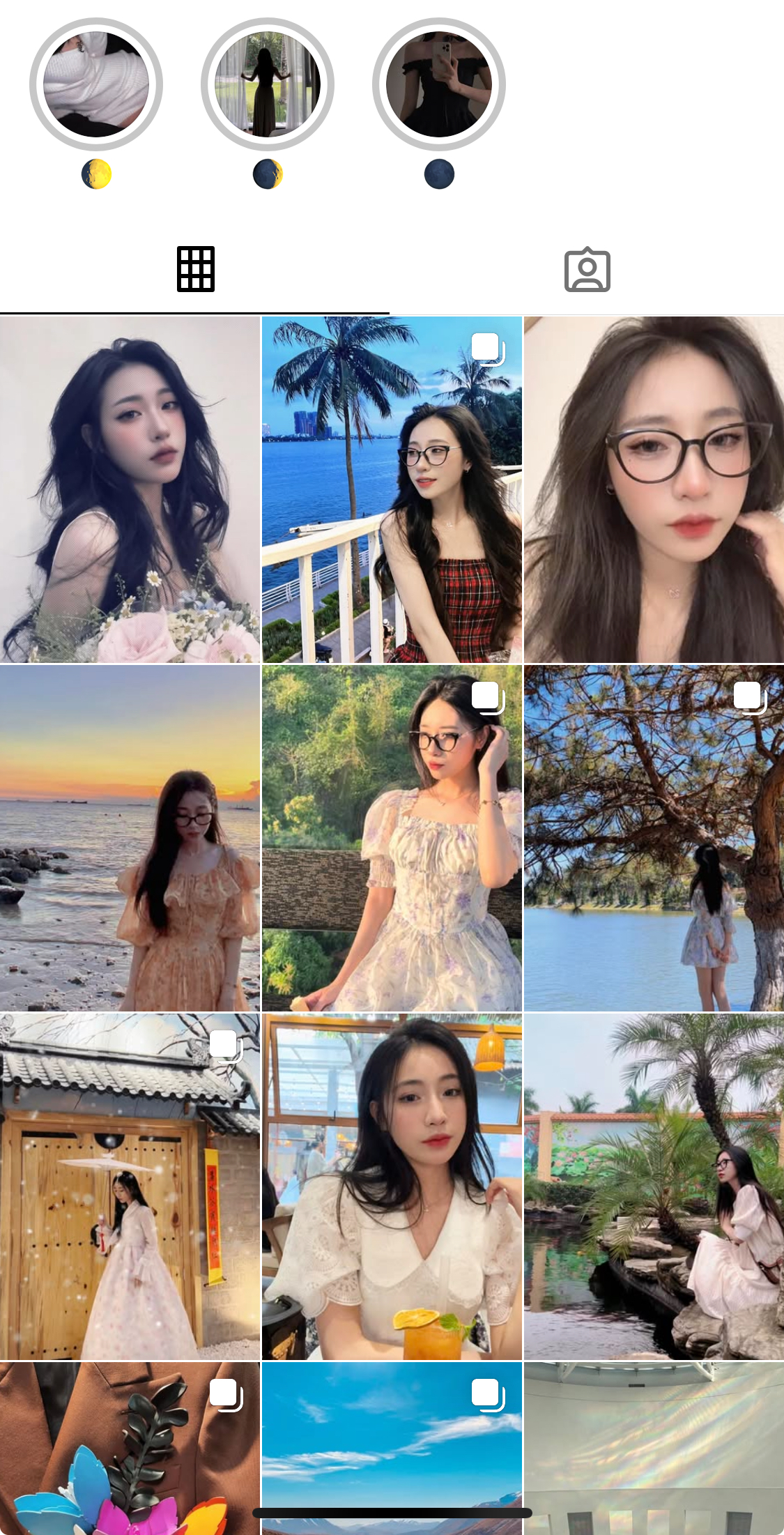Switch to the tagged photos tab
Screen dimensions: 784x1535
click(x=587, y=269)
